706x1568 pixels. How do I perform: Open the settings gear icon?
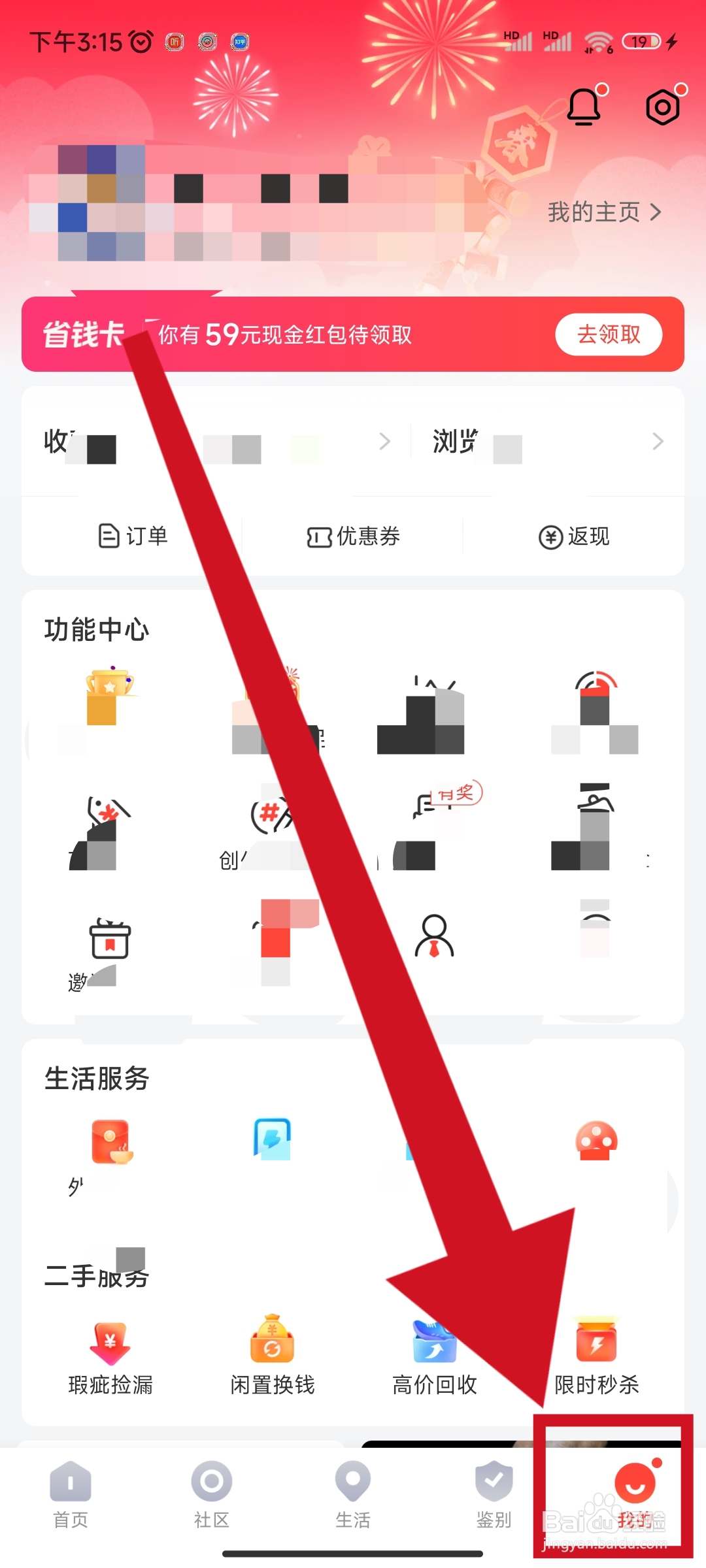662,106
